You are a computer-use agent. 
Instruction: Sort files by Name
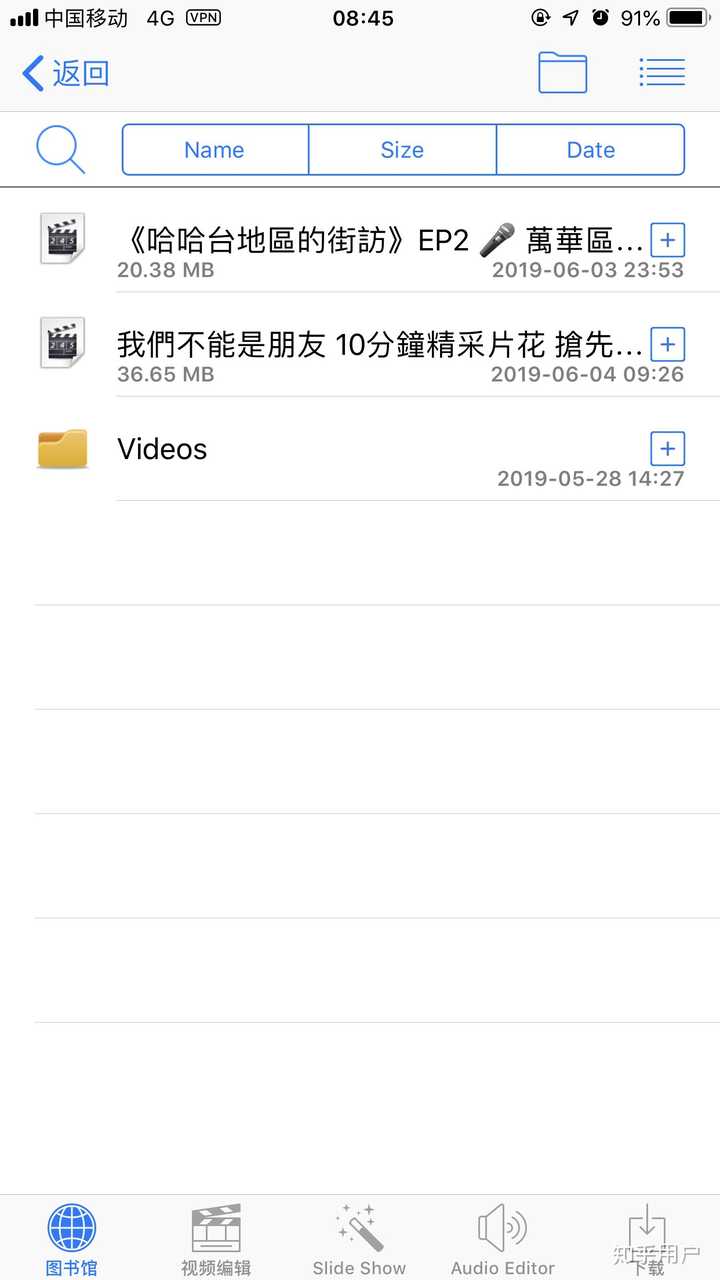point(214,150)
